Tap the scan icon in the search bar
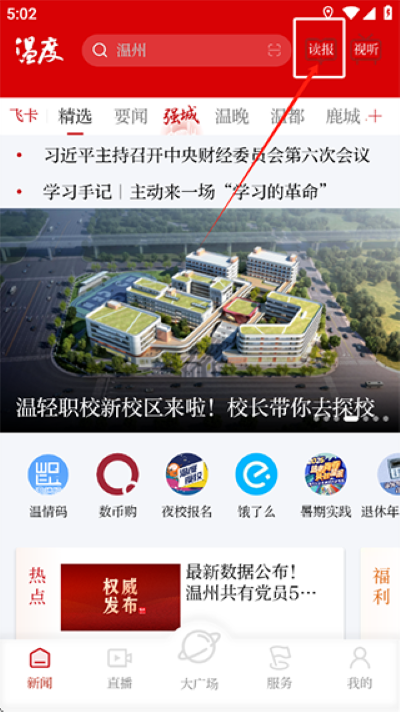 [x=274, y=50]
